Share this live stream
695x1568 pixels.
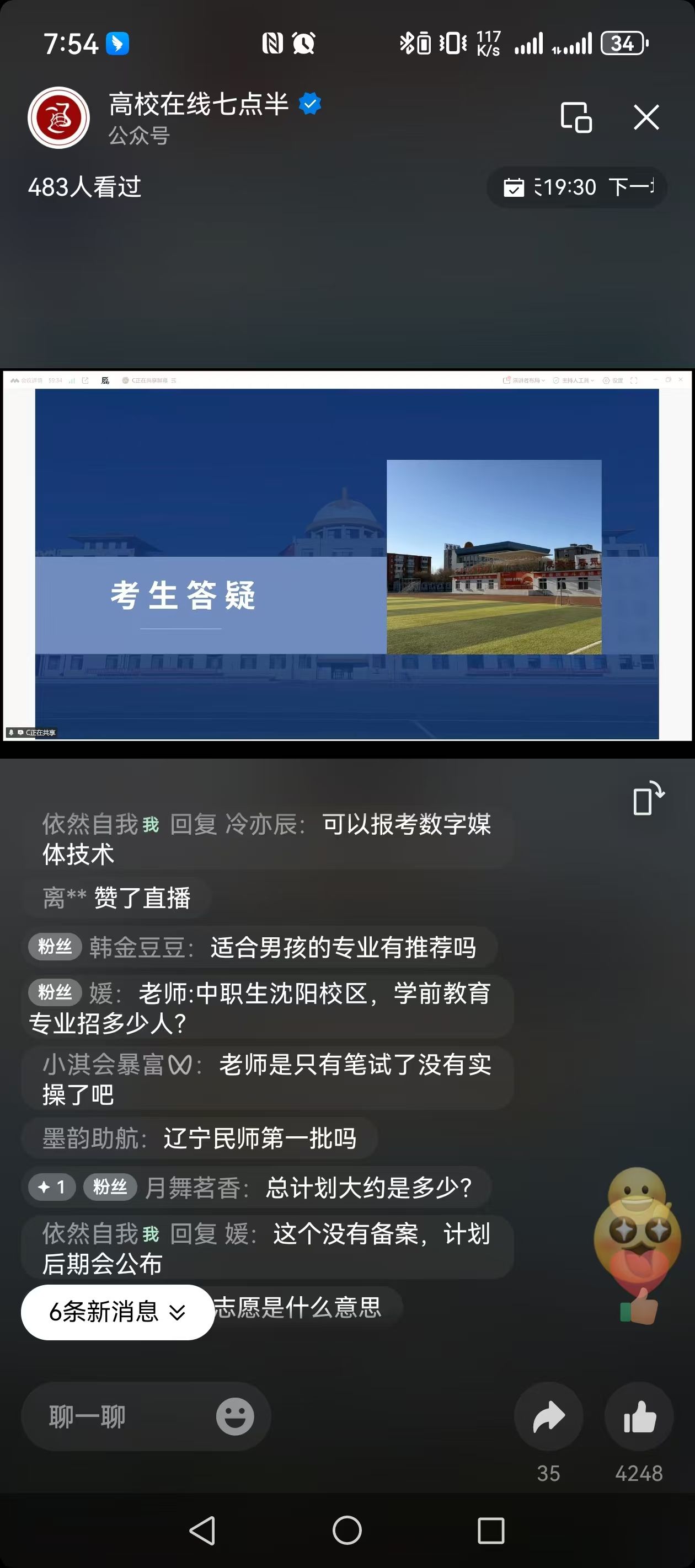coord(548,1416)
